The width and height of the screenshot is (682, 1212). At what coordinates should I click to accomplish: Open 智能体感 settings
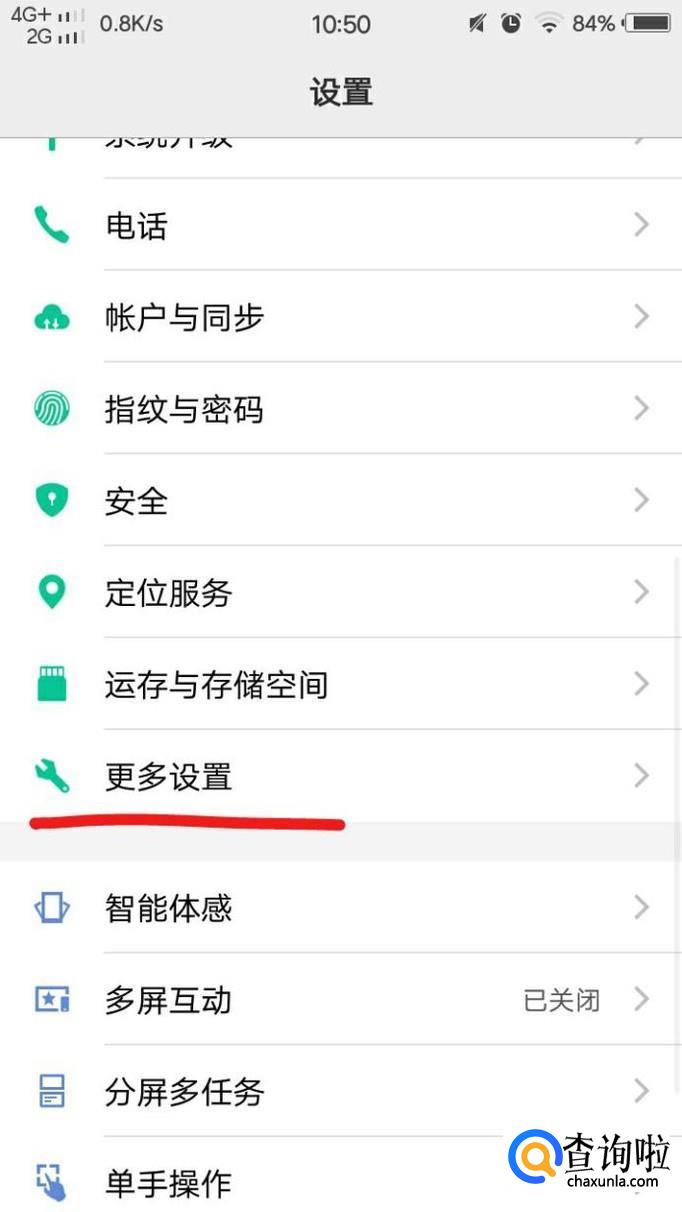tap(340, 908)
